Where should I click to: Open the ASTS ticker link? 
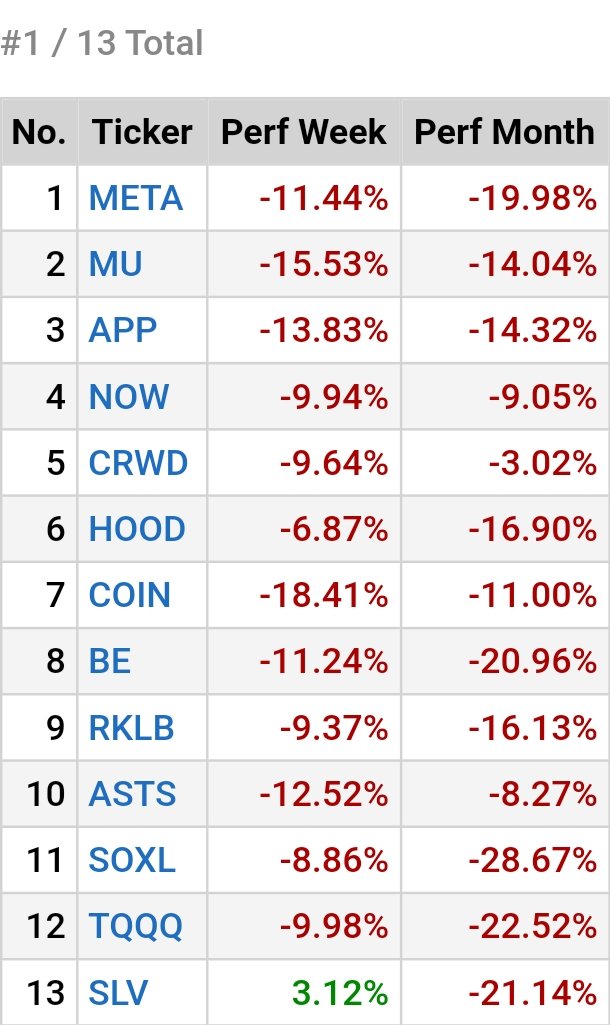click(133, 794)
